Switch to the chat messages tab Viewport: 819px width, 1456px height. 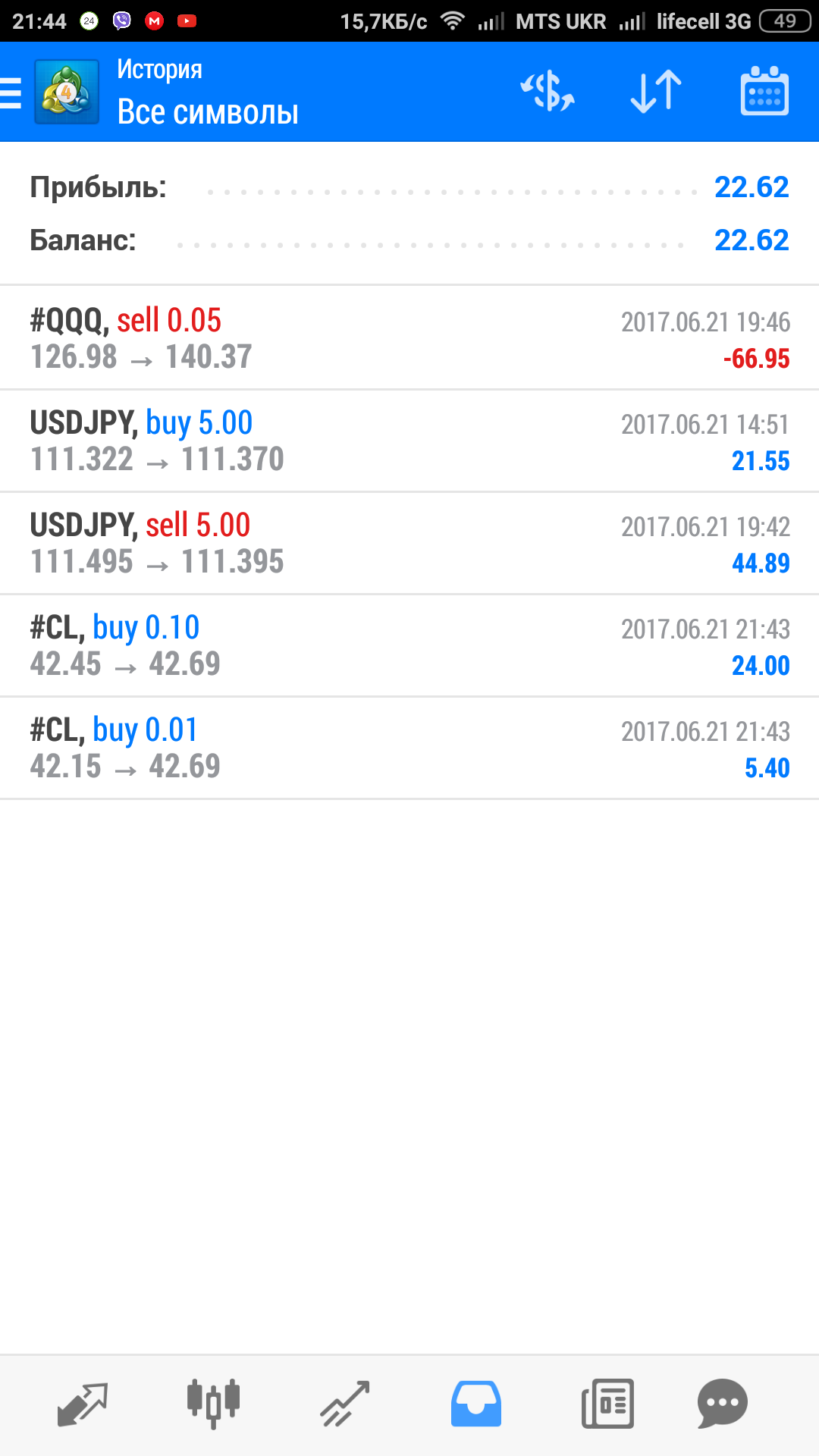(723, 1404)
